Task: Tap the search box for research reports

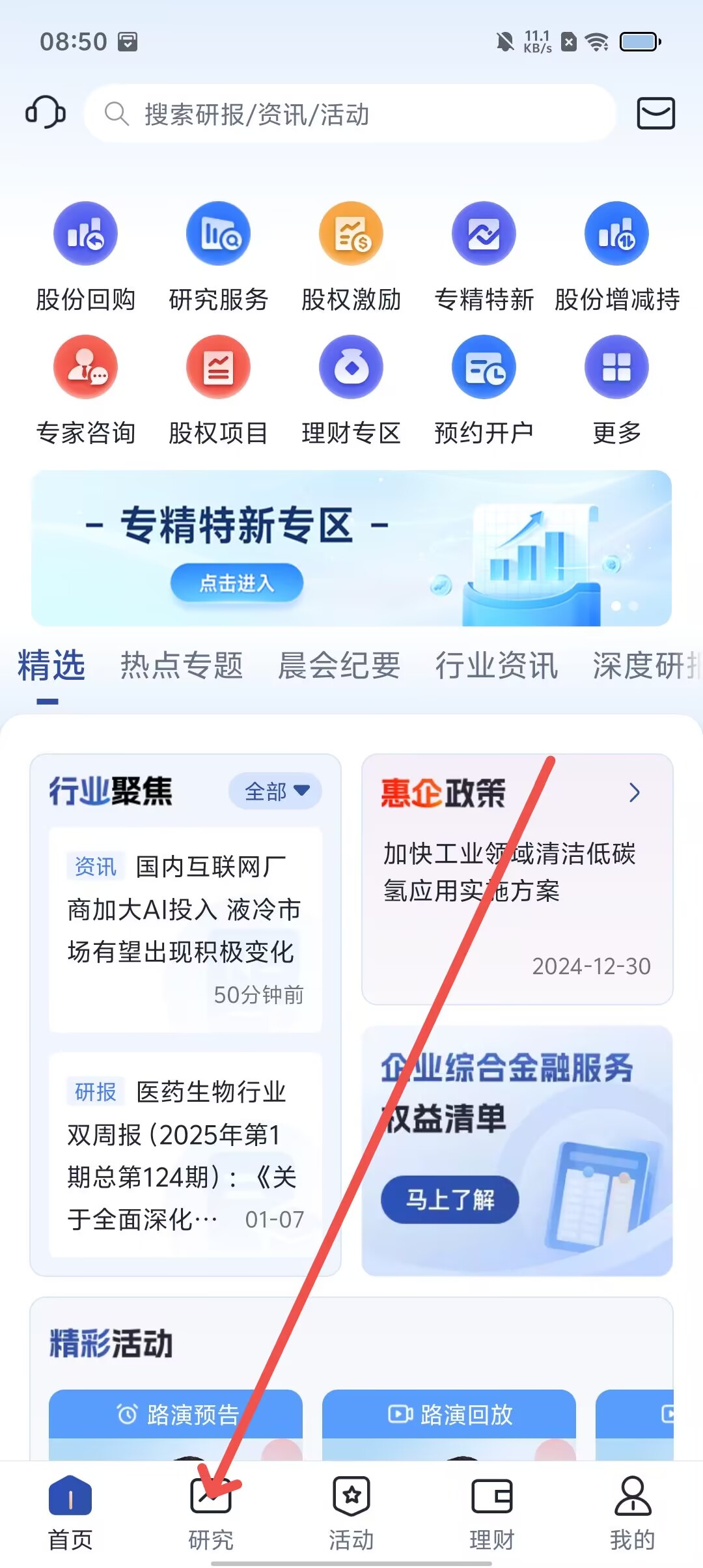Action: pos(350,114)
